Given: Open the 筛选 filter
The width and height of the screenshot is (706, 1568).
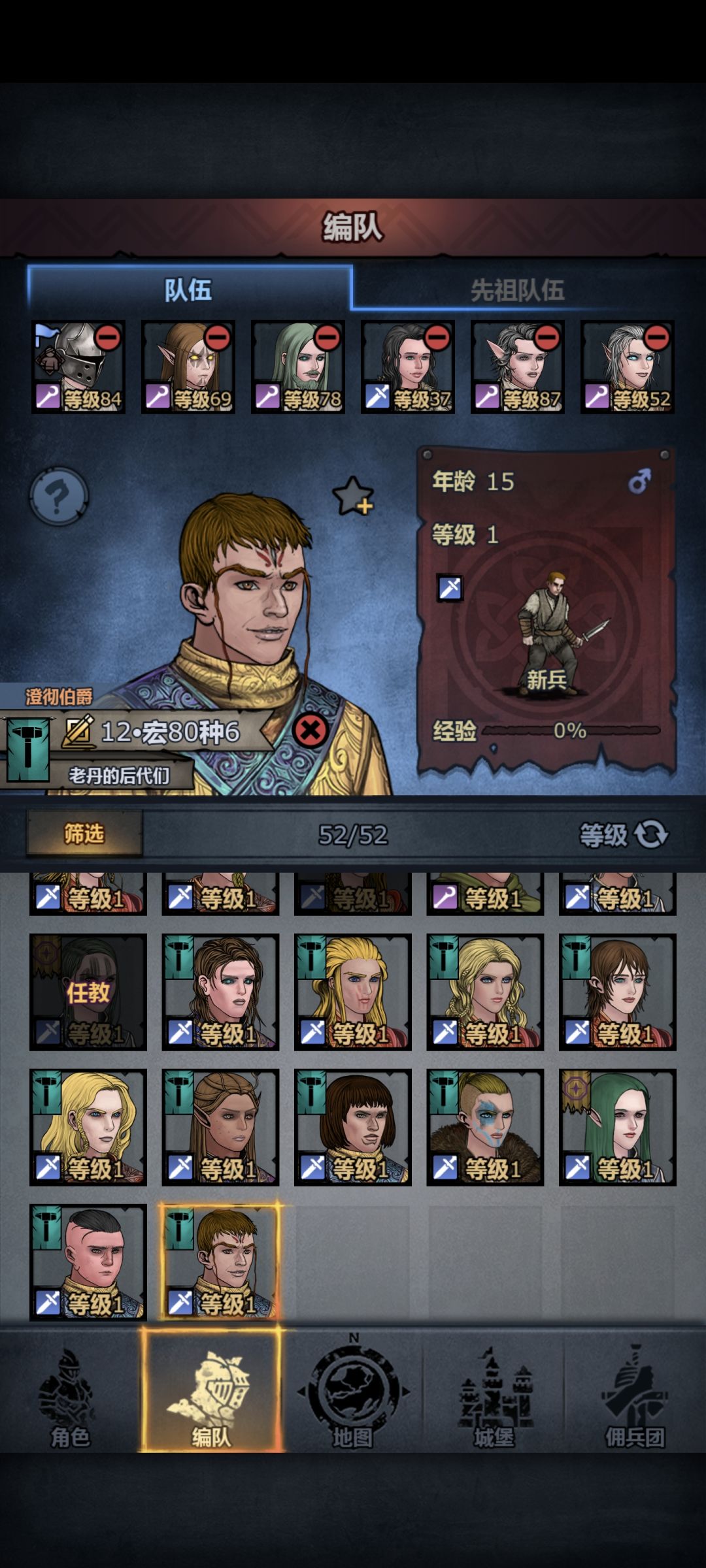Looking at the screenshot, I should coord(84,834).
